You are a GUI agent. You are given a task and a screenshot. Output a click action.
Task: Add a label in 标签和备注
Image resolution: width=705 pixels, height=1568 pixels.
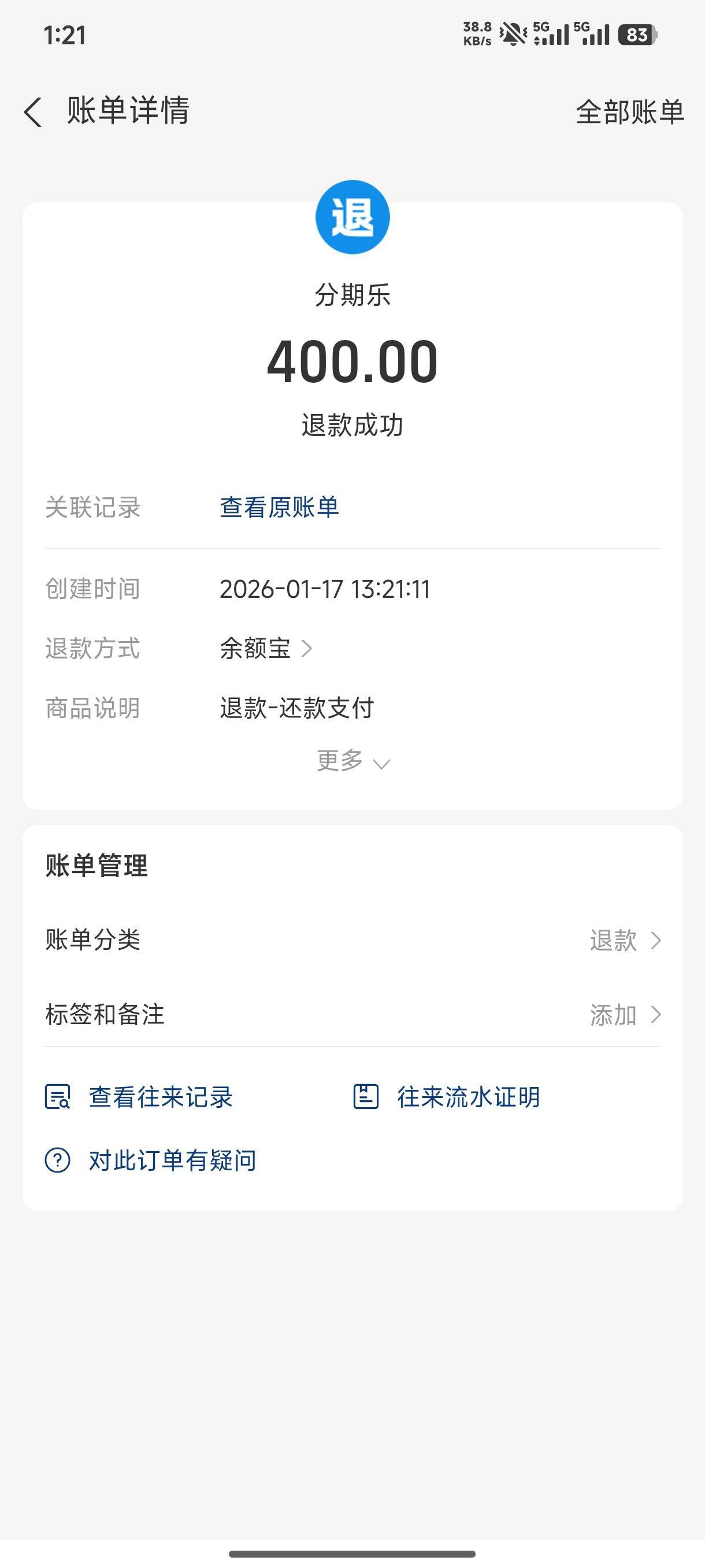click(x=353, y=1015)
